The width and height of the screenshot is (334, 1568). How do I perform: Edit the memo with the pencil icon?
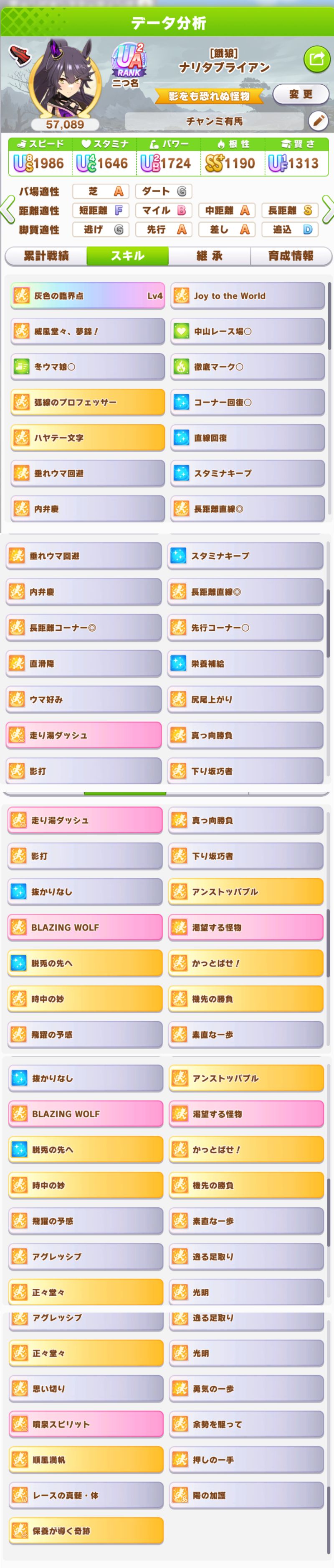pos(318,121)
